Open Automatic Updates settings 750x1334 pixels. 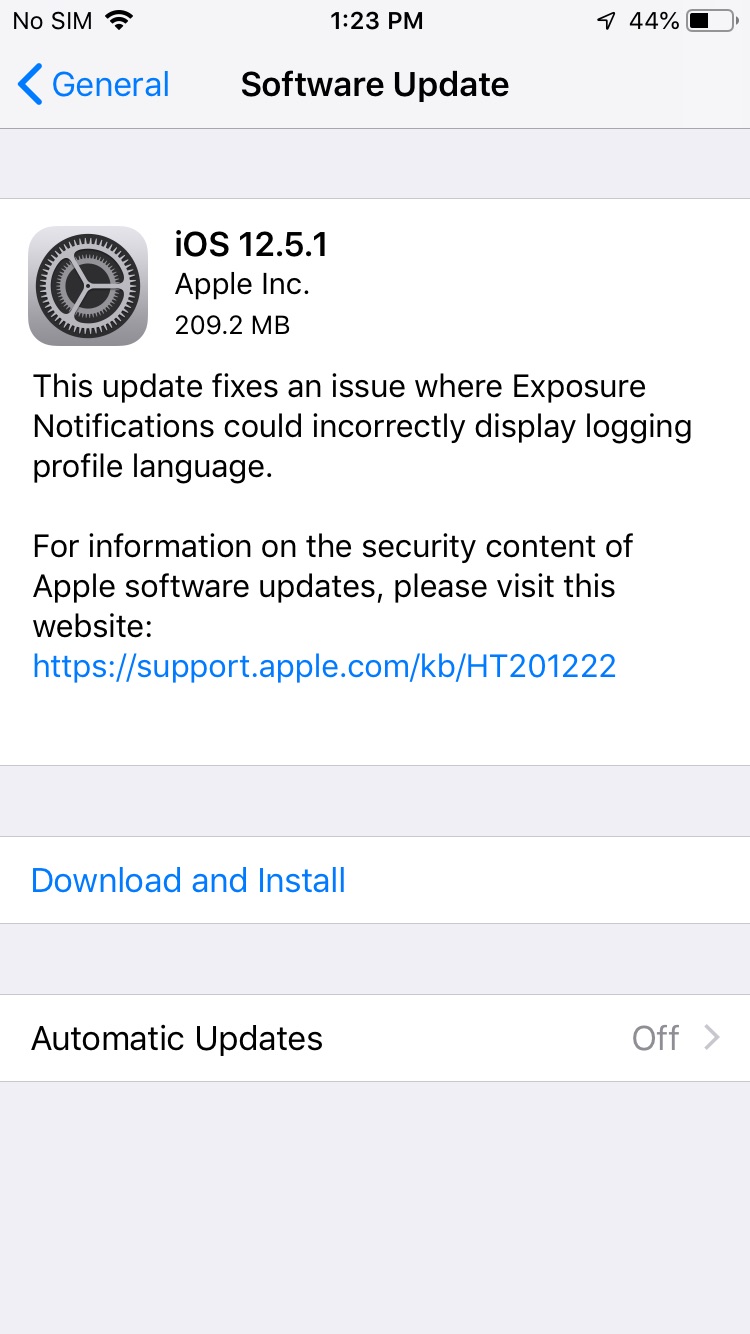click(374, 1038)
